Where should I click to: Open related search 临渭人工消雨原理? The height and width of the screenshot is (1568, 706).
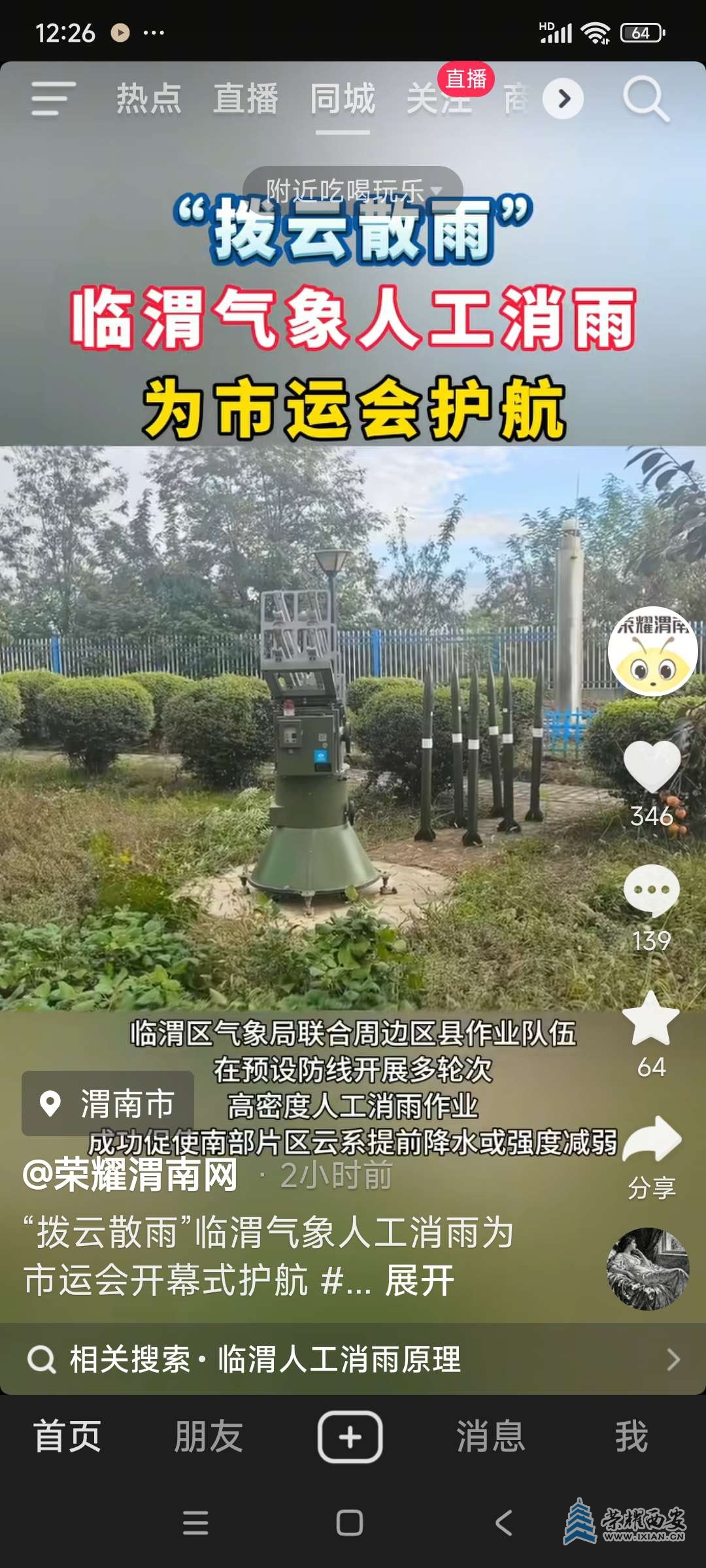point(353,1360)
